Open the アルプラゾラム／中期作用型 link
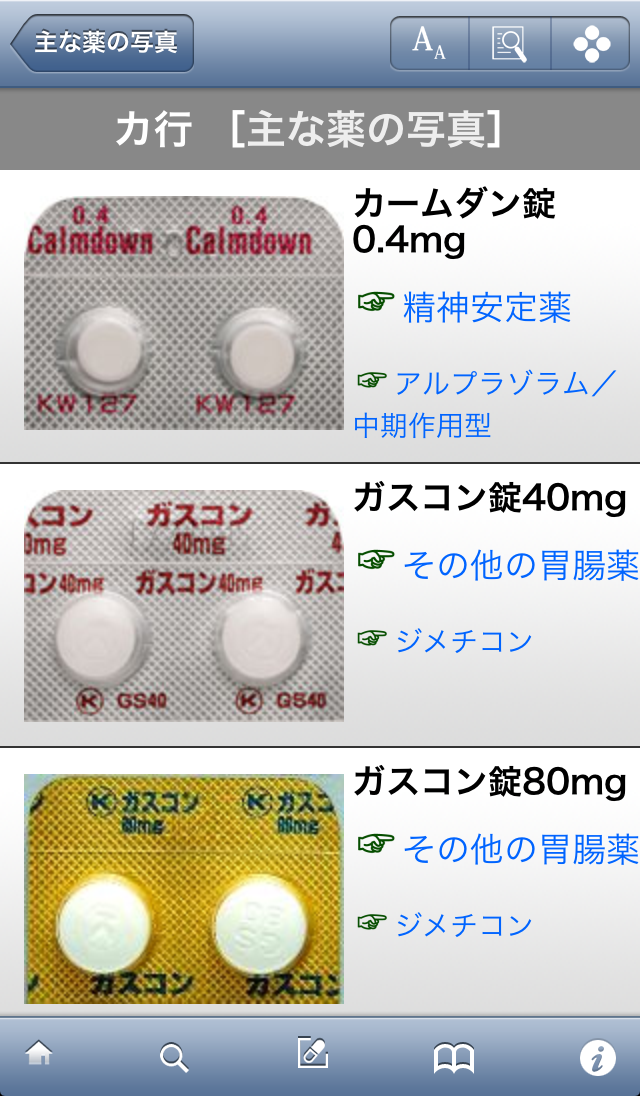 pos(486,404)
